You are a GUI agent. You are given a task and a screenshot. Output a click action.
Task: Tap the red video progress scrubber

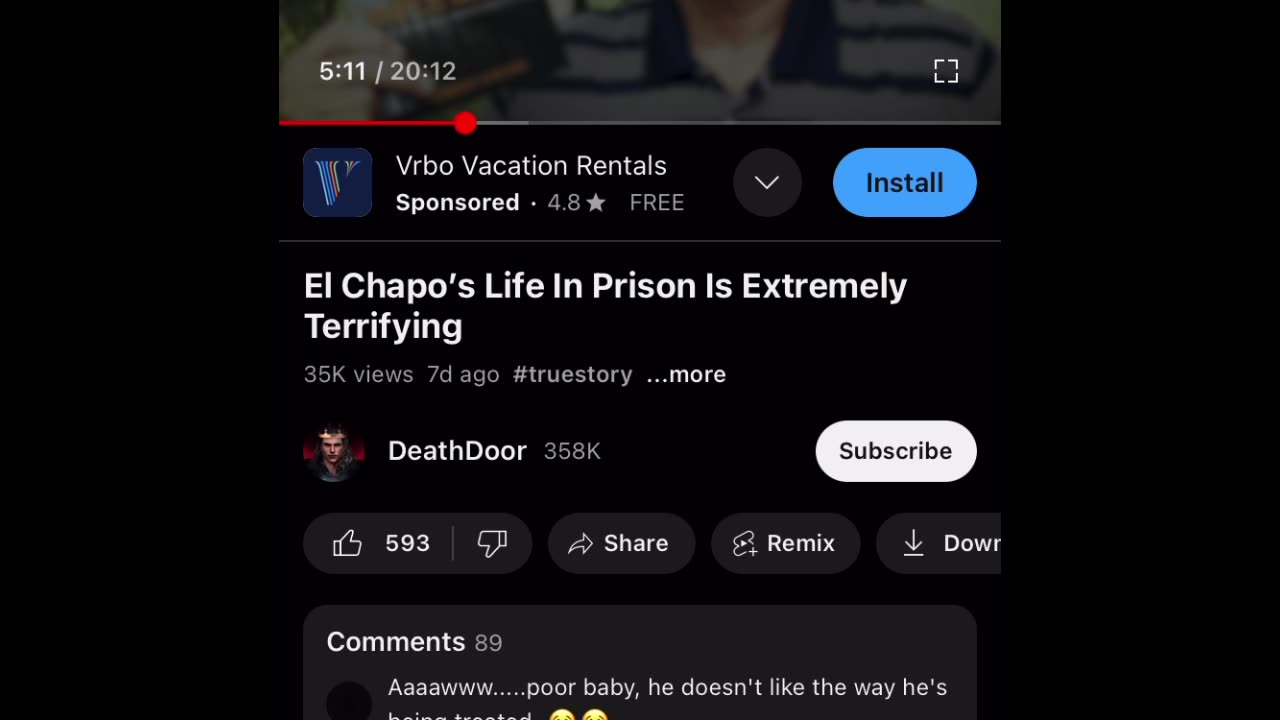pos(465,123)
